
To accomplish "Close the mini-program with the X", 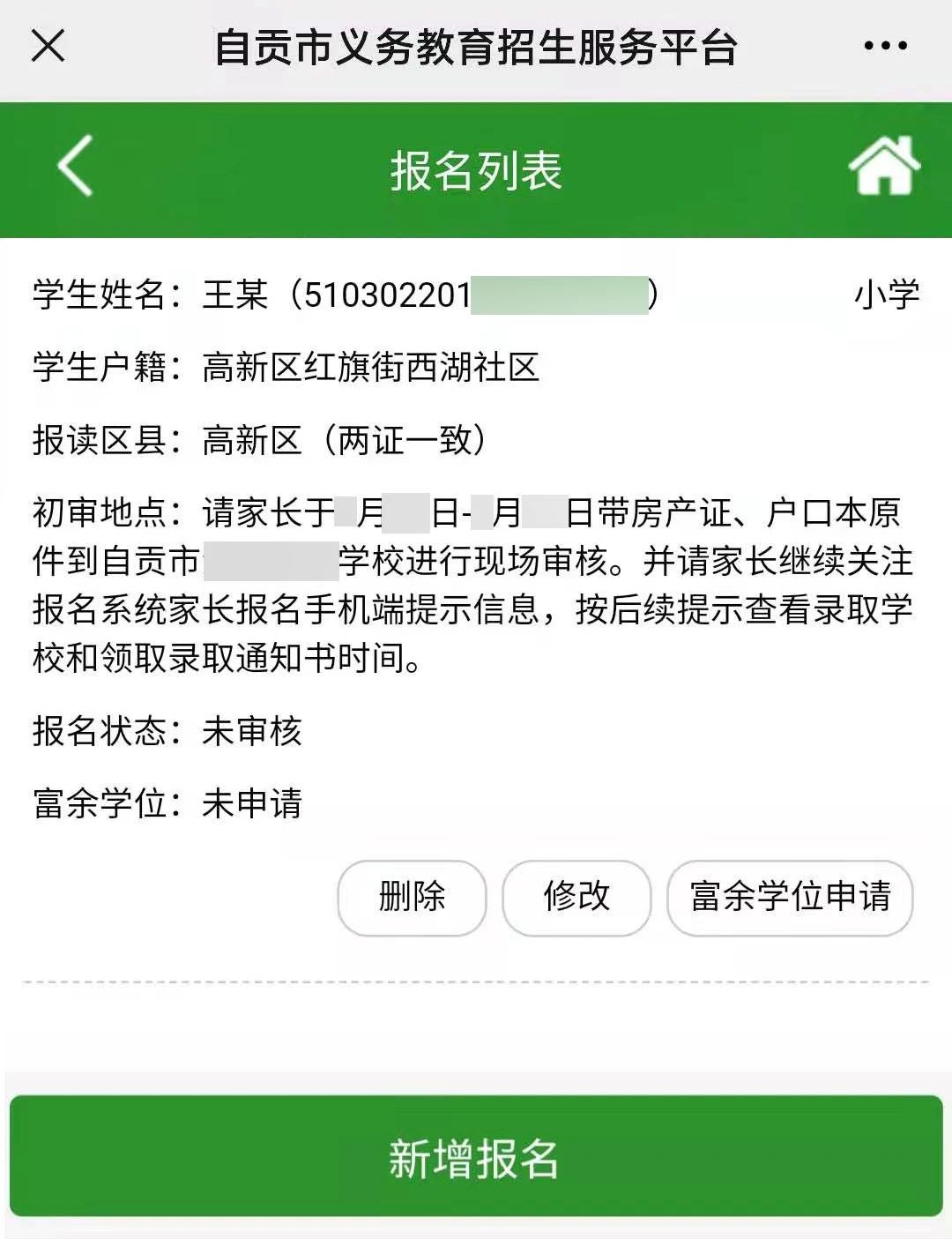I will coord(48,46).
